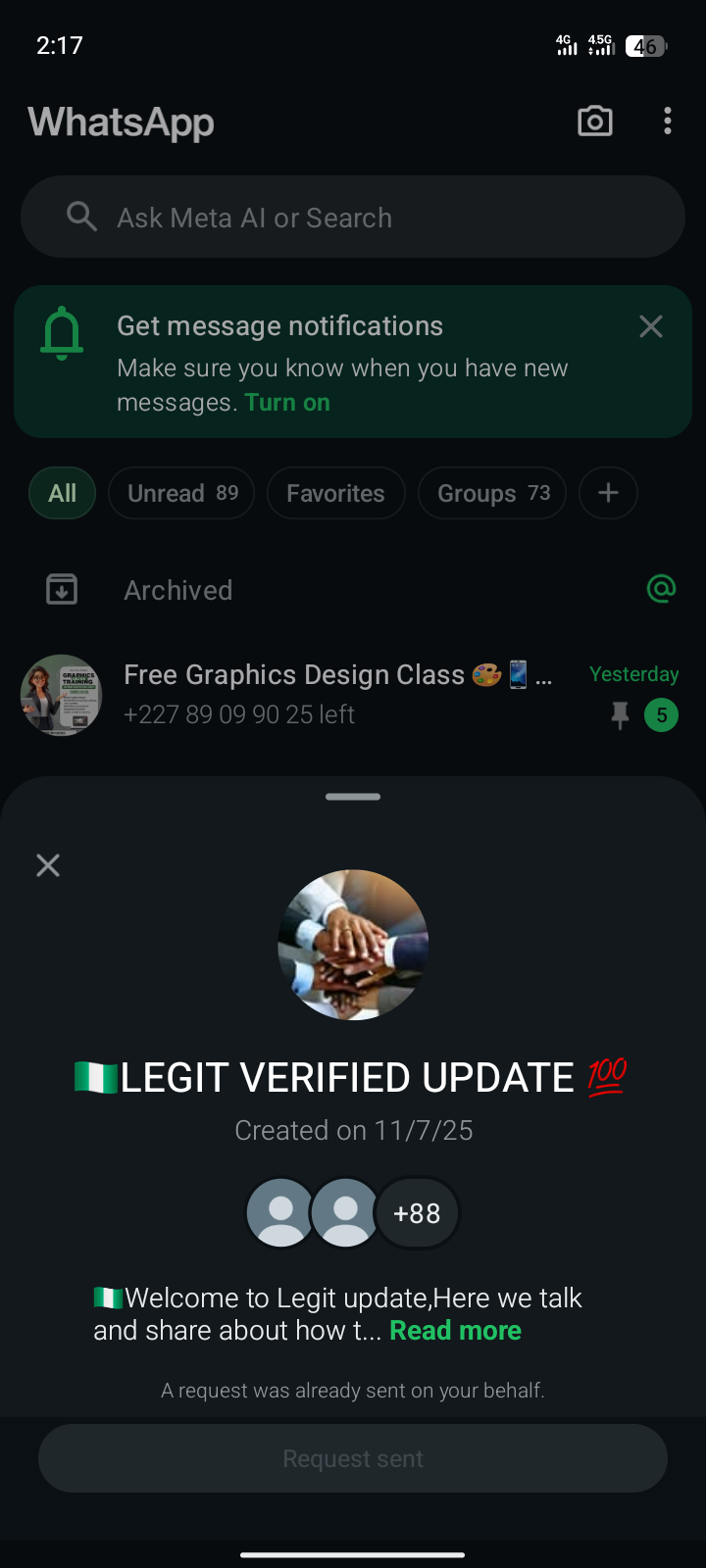Image resolution: width=706 pixels, height=1568 pixels.
Task: Open the camera from the app bar
Action: tap(595, 122)
